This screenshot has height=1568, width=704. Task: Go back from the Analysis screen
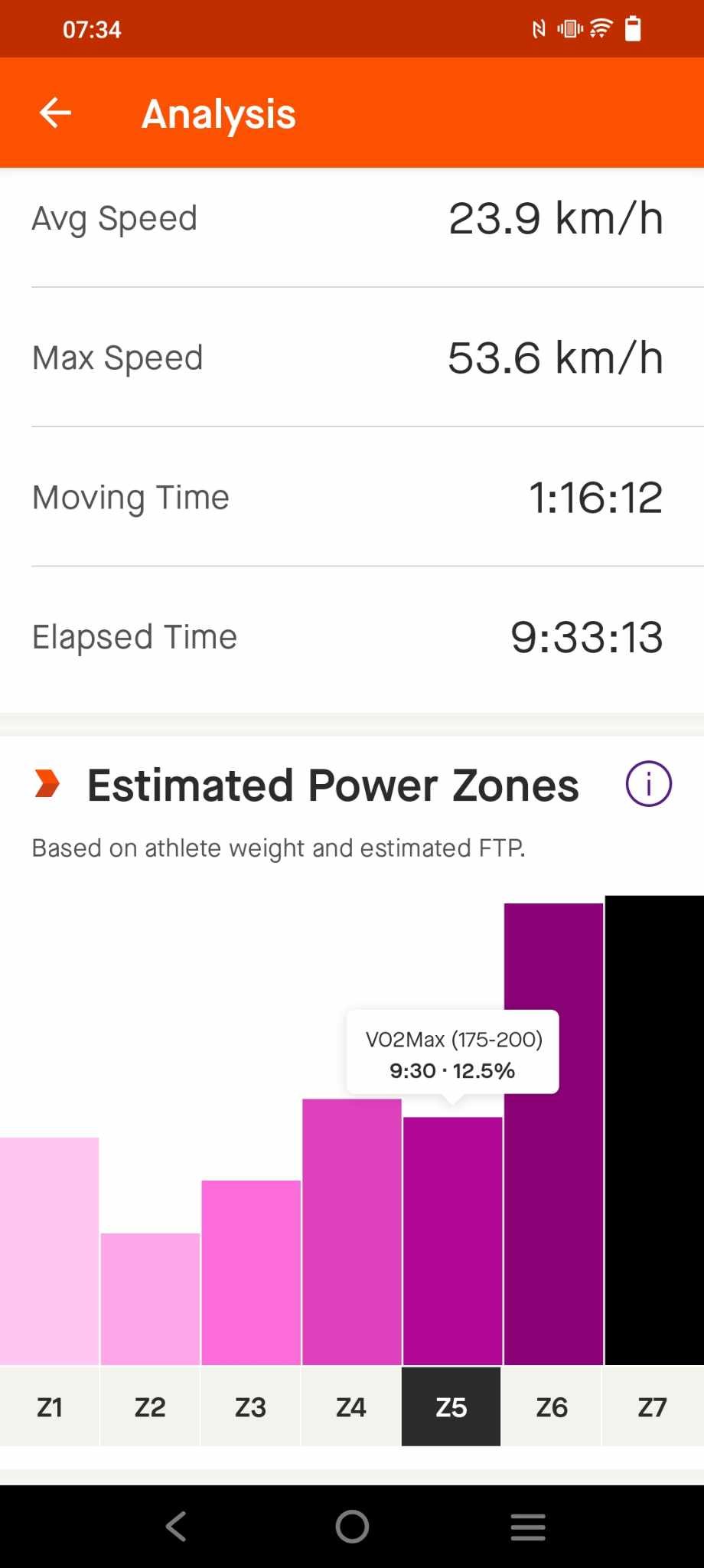(x=55, y=113)
